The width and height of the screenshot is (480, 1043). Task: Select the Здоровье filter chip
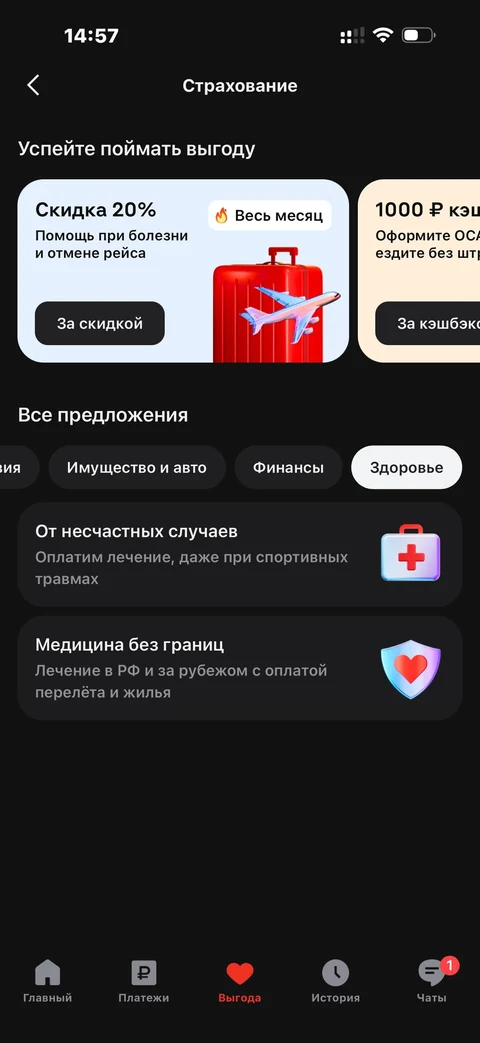(406, 468)
